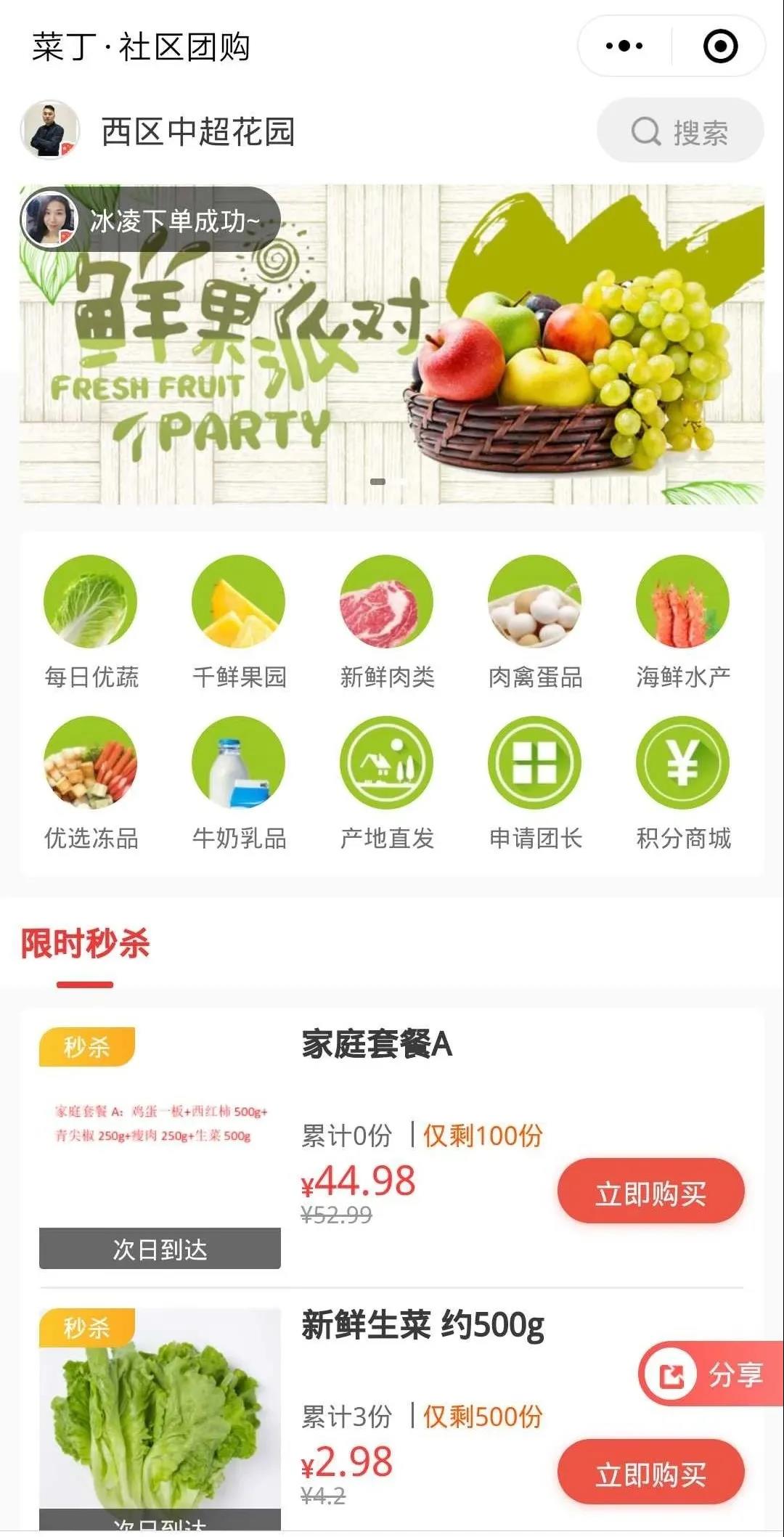View the 新鲜生菜 product photo

pos(160,1416)
